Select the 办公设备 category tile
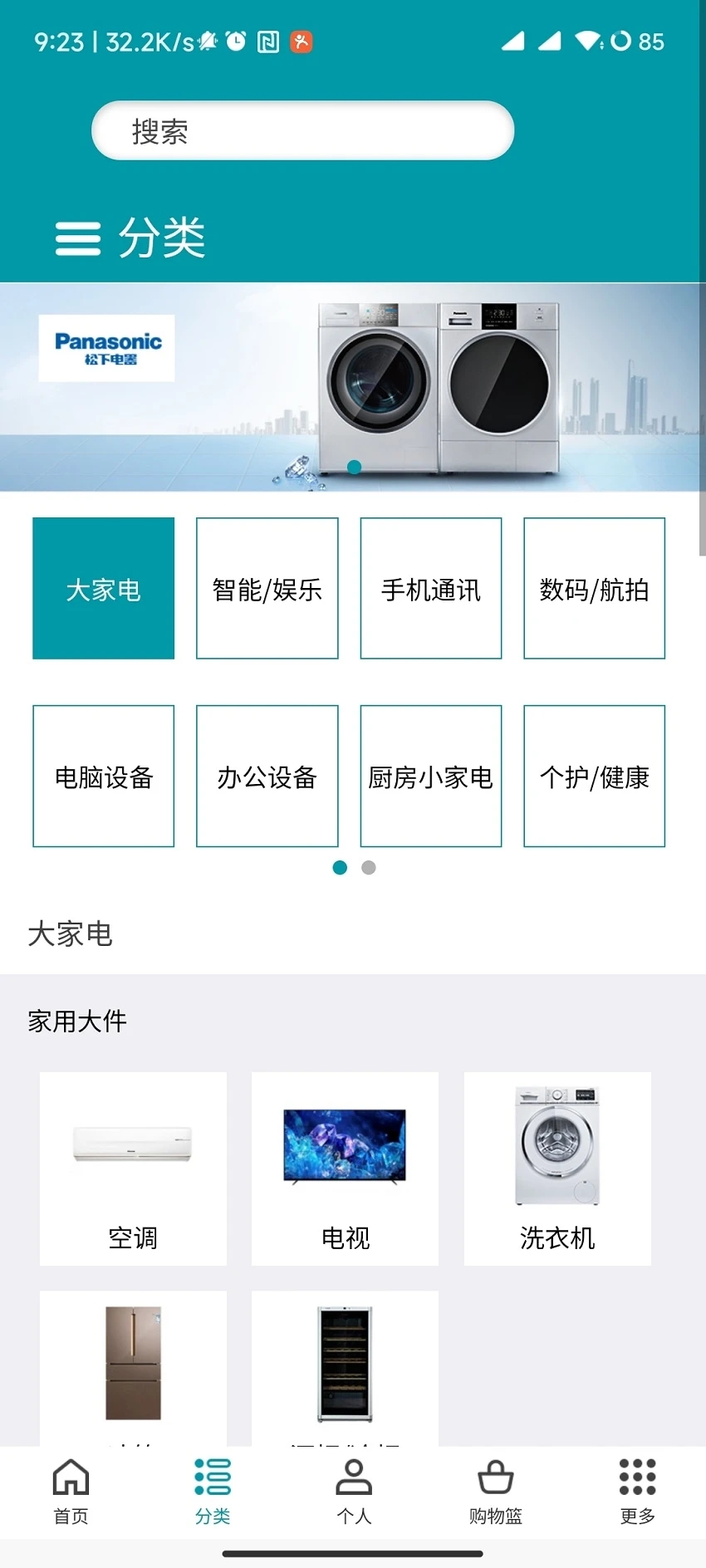Image resolution: width=706 pixels, height=1568 pixels. pos(267,777)
